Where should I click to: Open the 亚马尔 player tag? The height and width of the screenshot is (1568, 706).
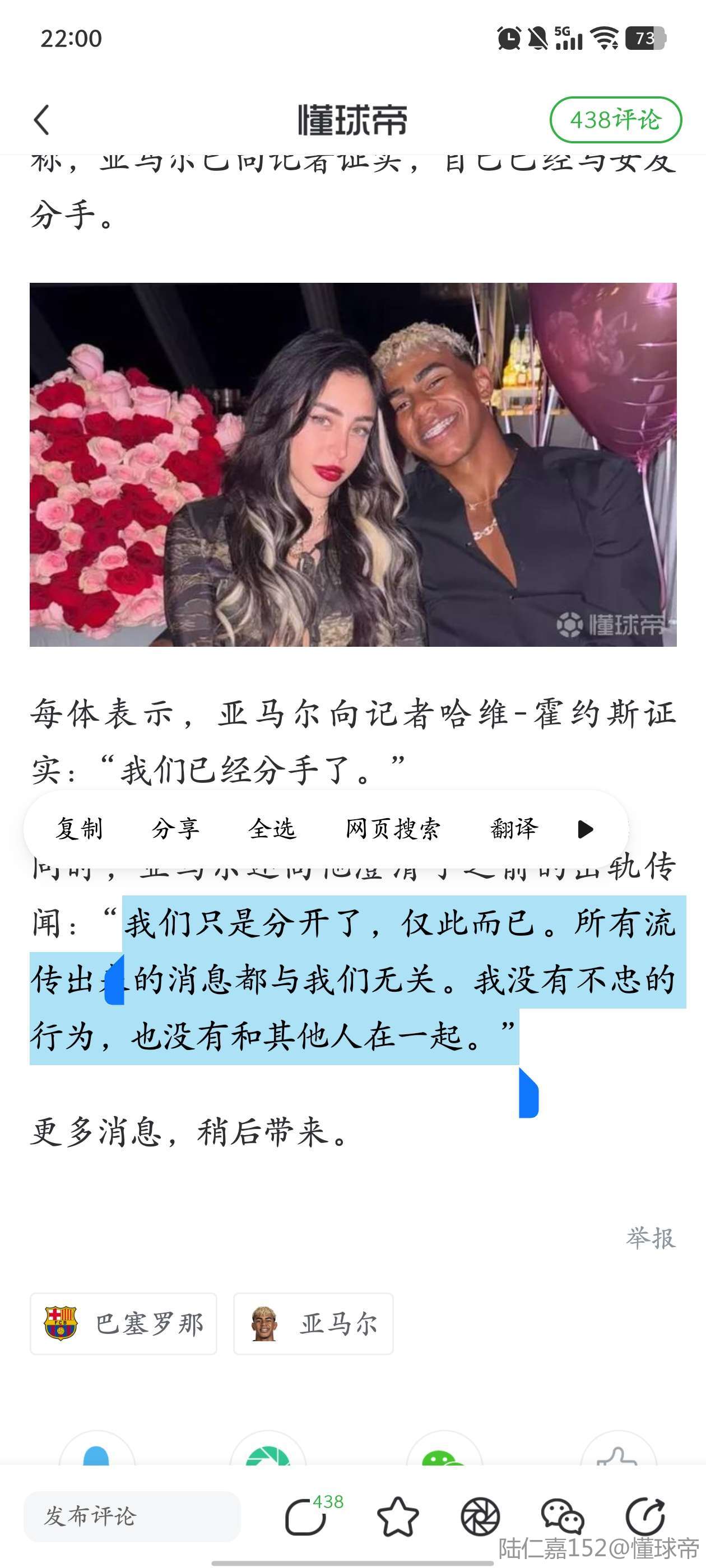coord(313,1324)
